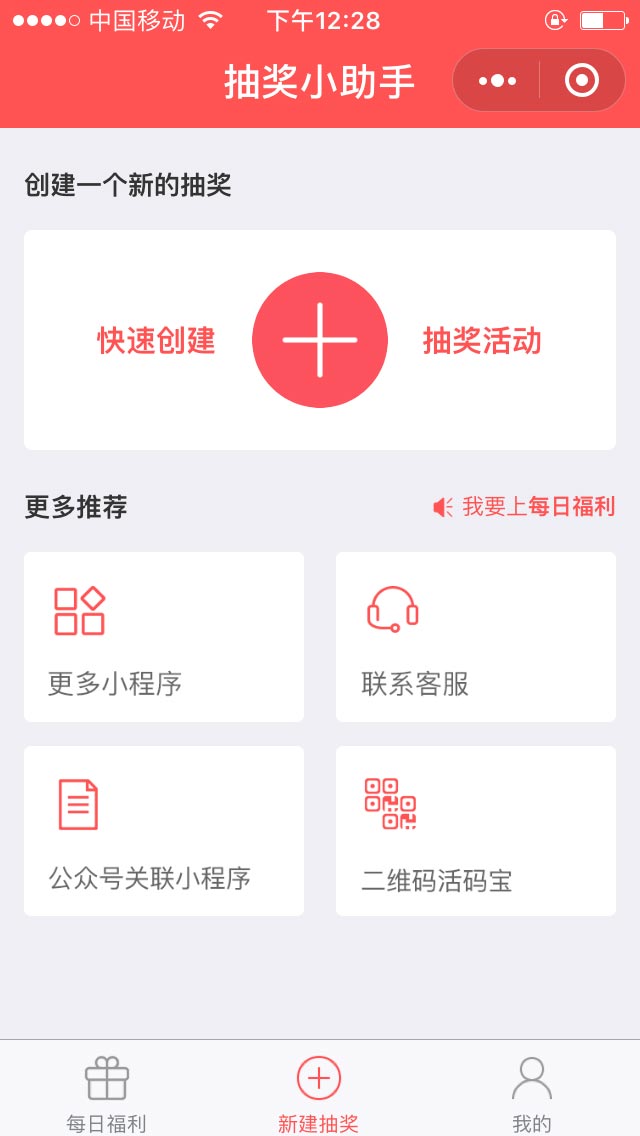Go to the 我的 tab
Image resolution: width=640 pixels, height=1136 pixels.
532,1094
